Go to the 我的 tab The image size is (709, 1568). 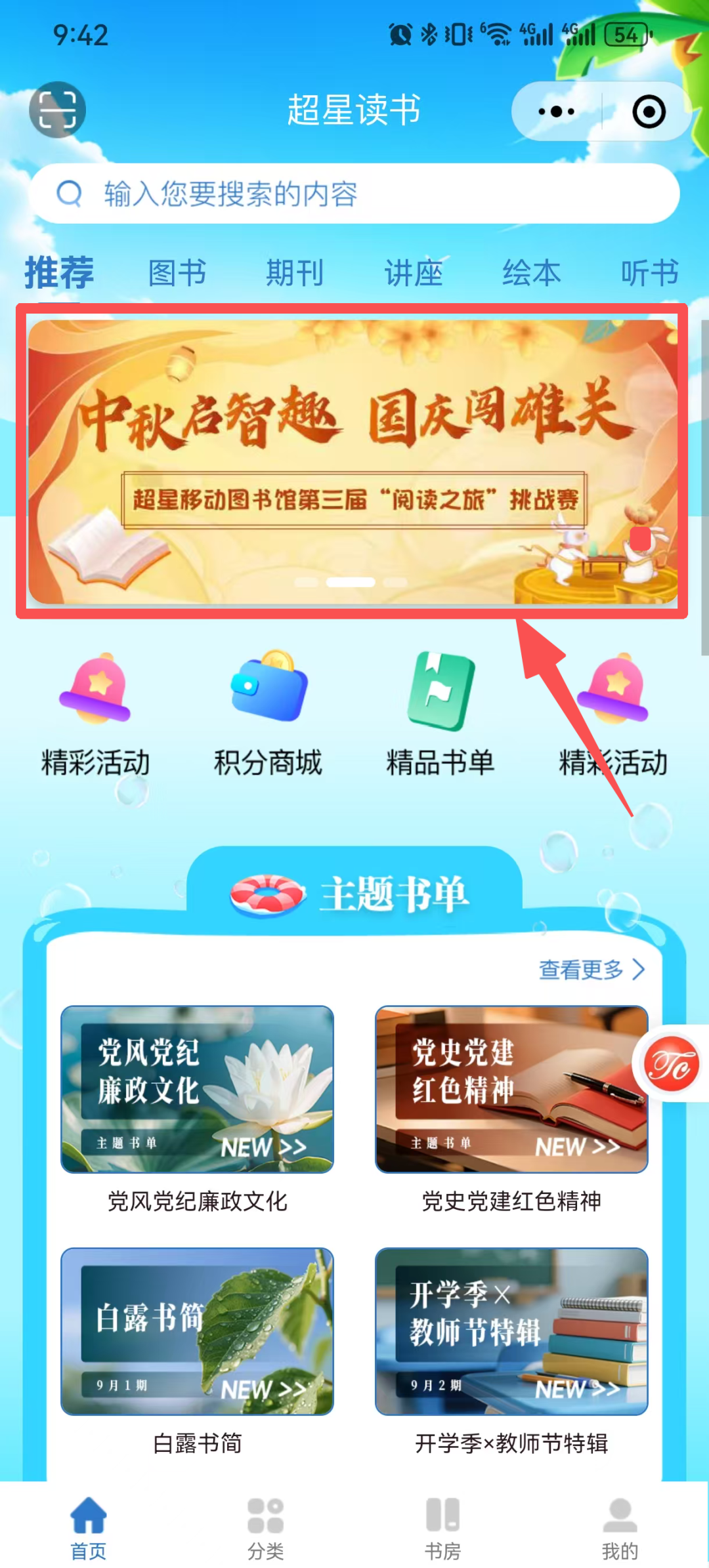point(620,1528)
